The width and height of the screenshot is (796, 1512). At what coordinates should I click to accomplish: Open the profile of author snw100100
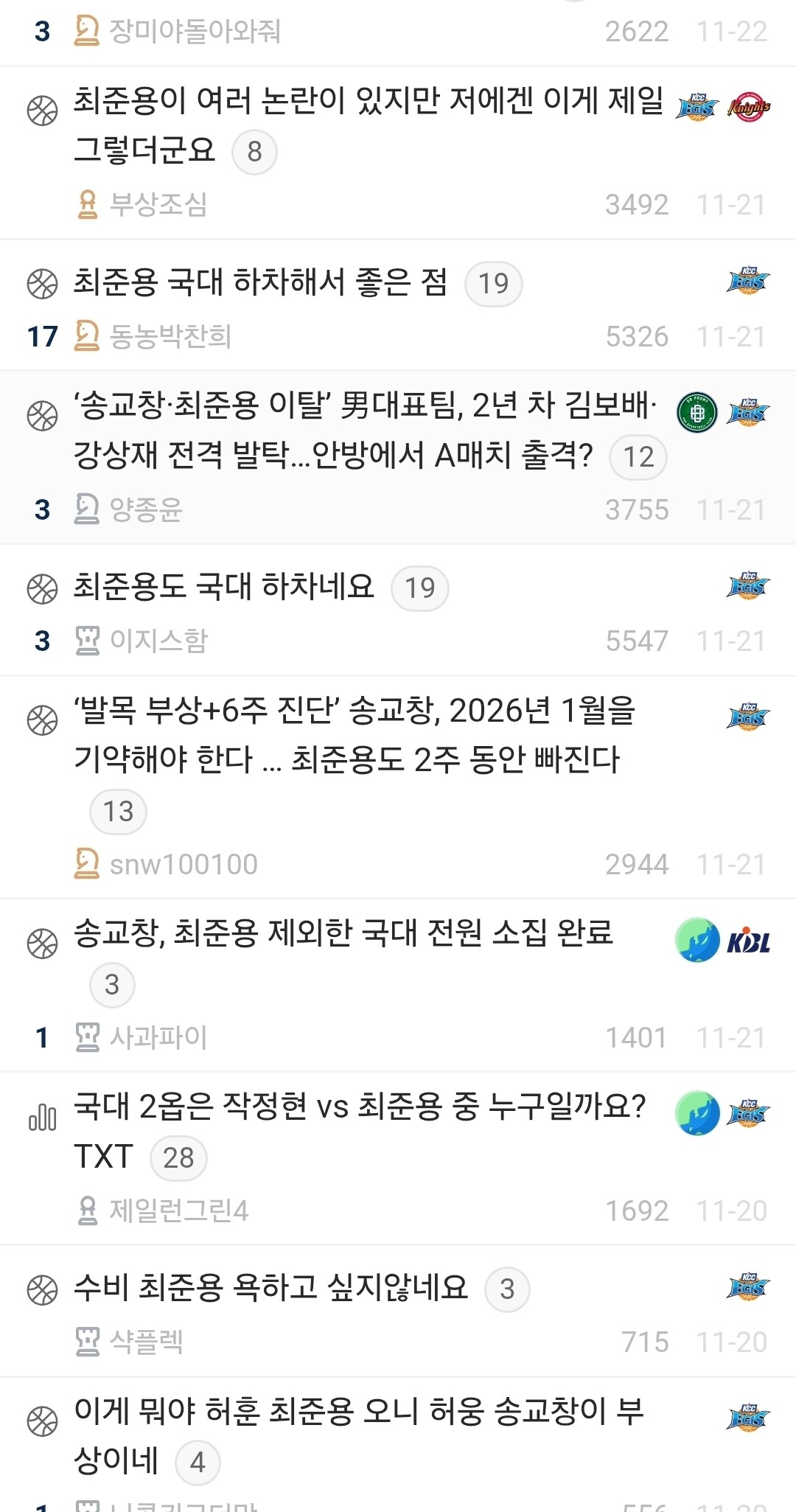184,864
